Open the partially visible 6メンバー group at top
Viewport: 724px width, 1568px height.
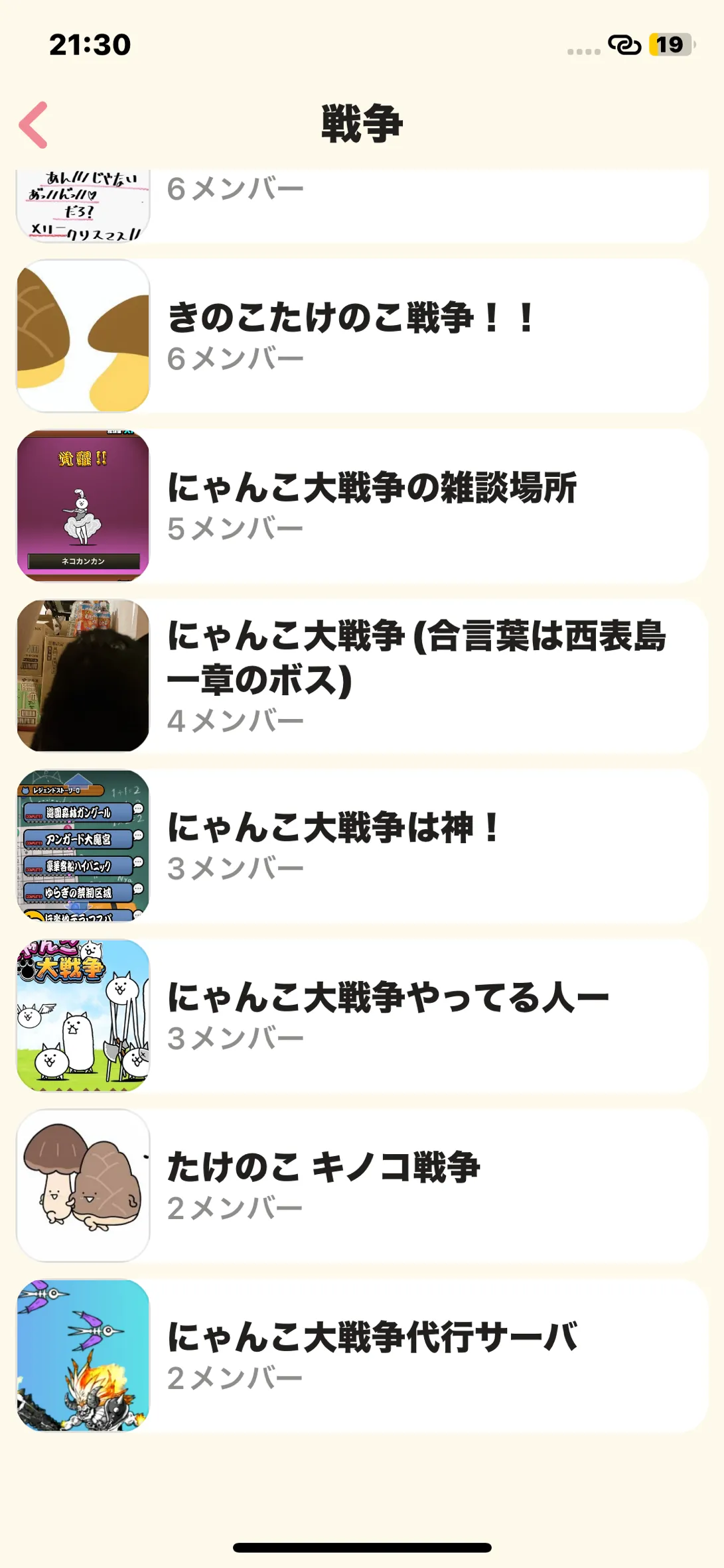pyautogui.click(x=362, y=206)
